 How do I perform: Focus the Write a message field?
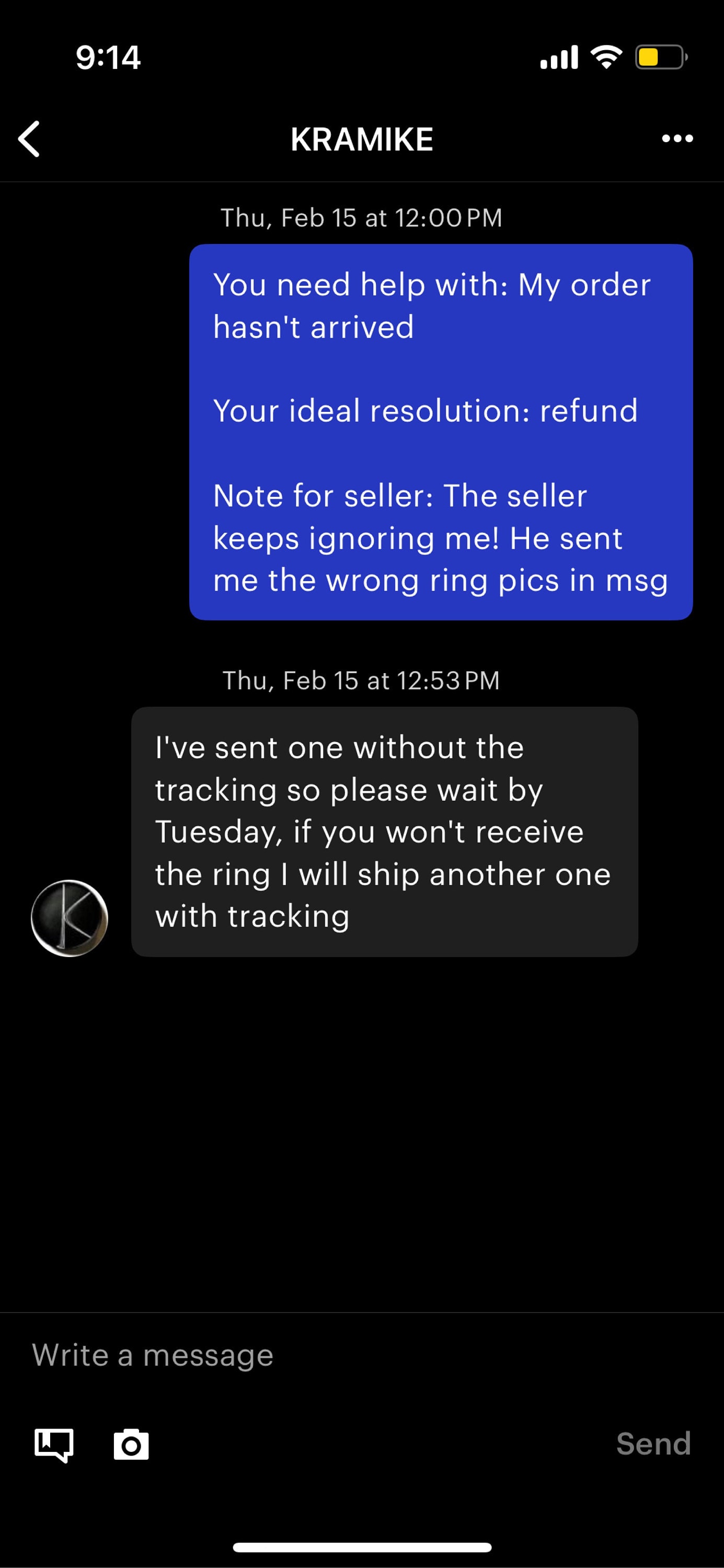pos(362,1355)
